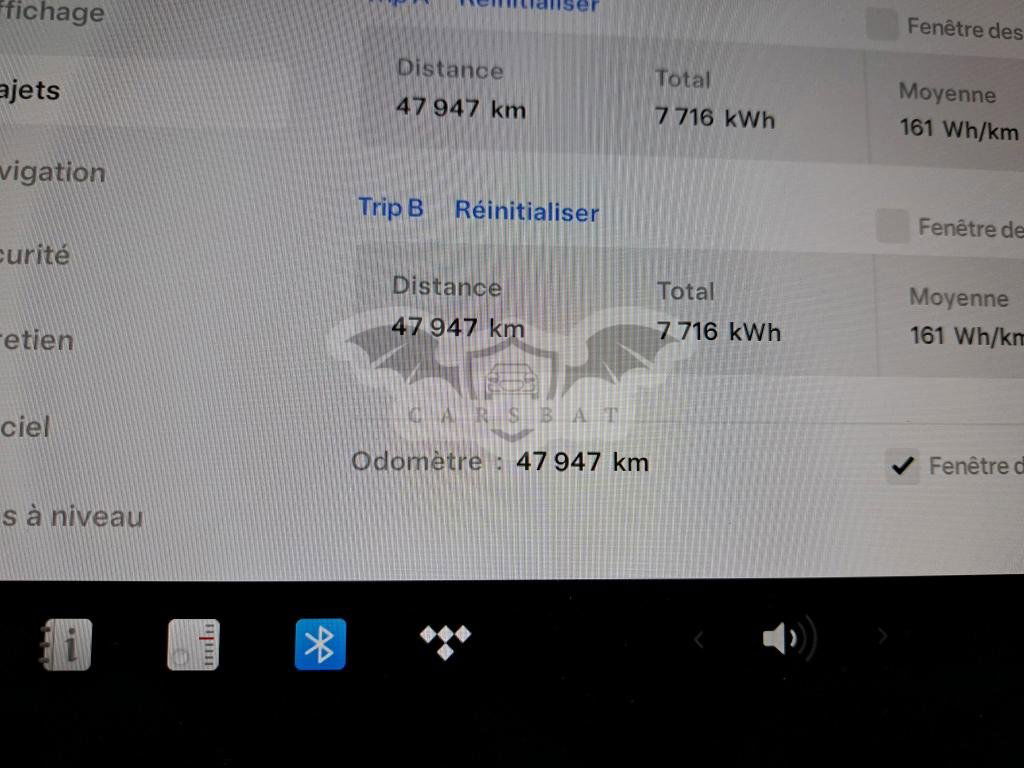Launch the energy graph app

(x=193, y=644)
